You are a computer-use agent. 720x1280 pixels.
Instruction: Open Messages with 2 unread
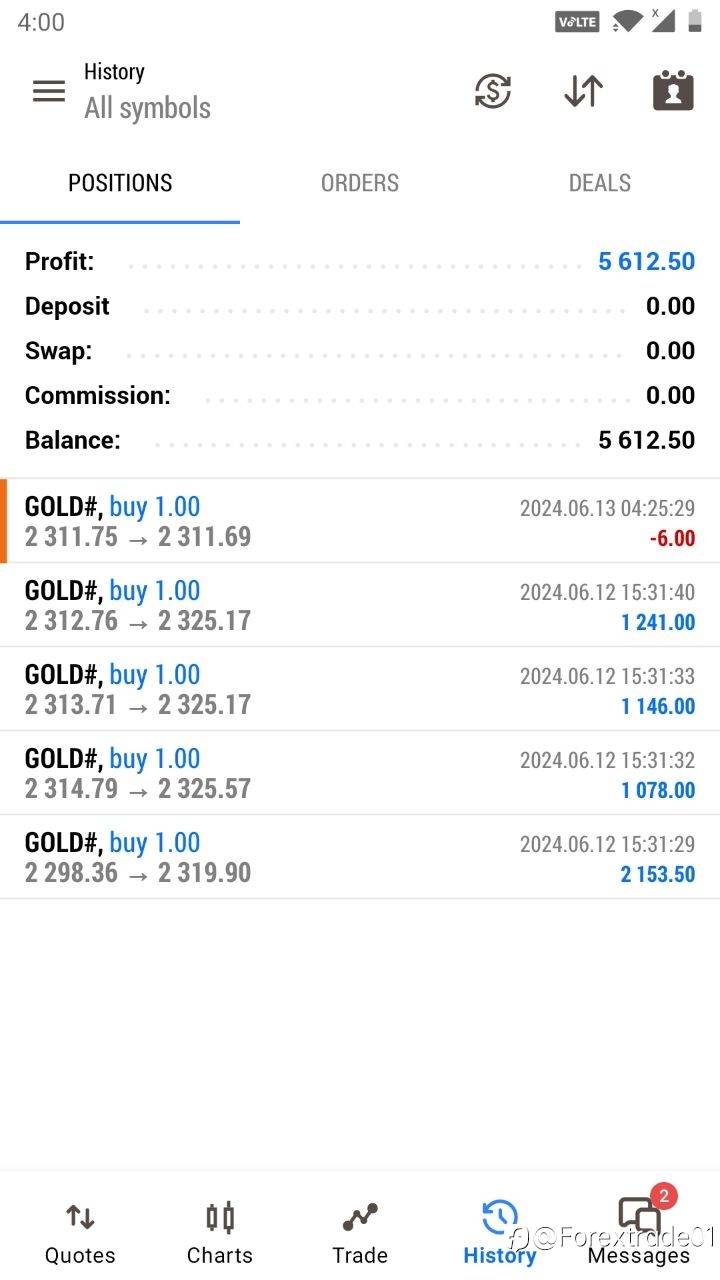[x=639, y=1233]
